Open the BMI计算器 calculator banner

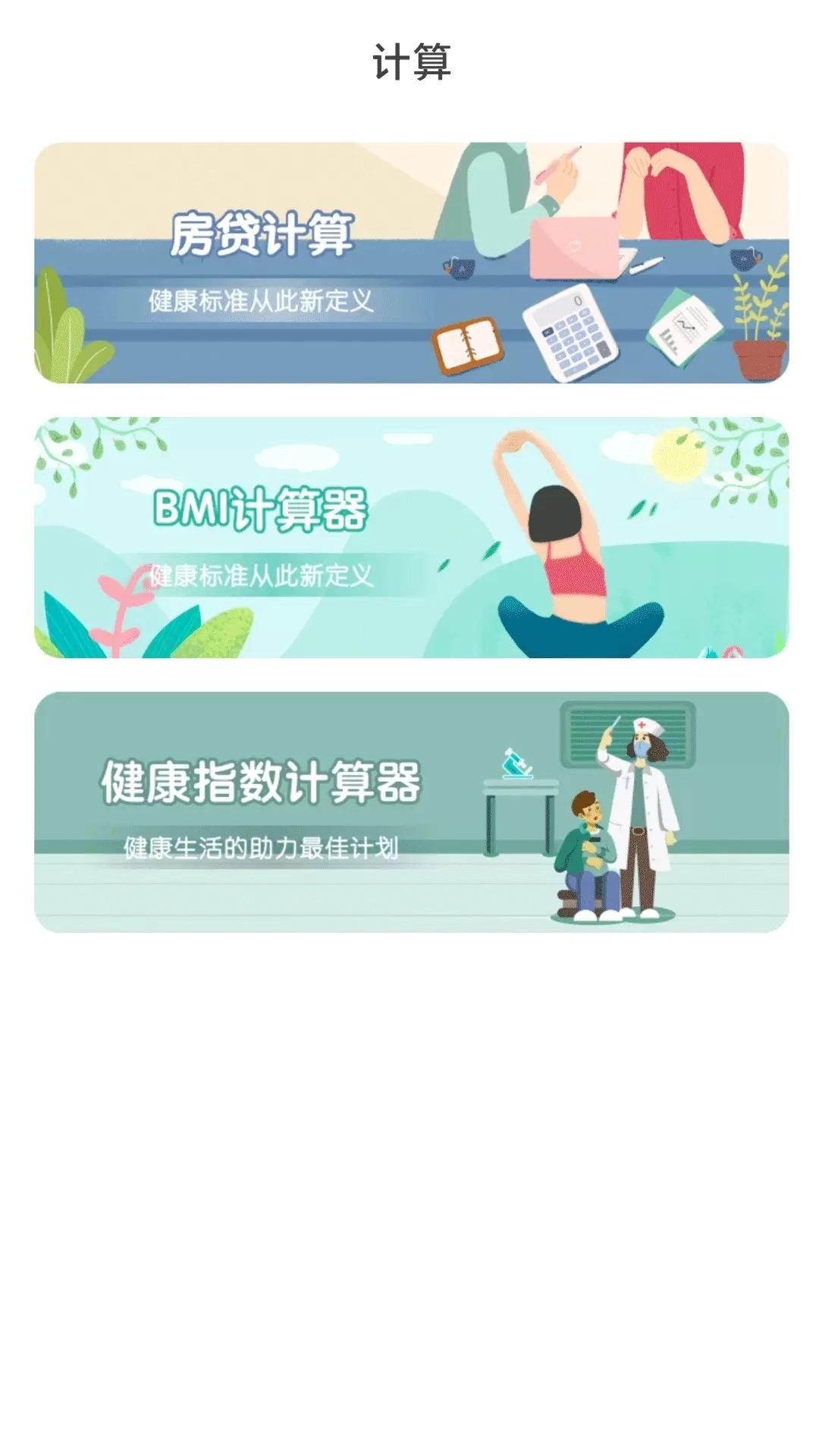[409, 538]
